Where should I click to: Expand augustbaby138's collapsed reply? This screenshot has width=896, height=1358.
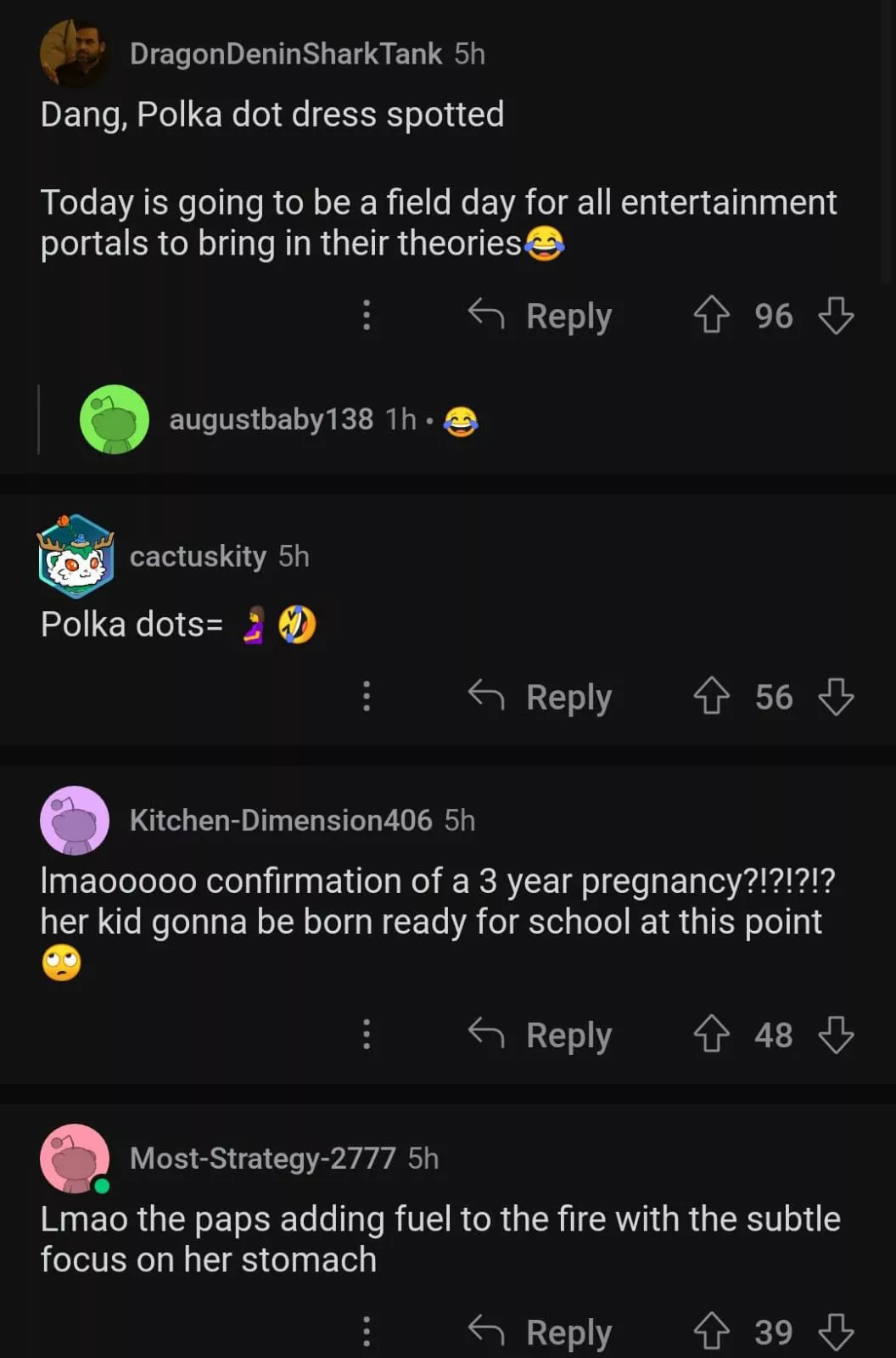coord(271,419)
